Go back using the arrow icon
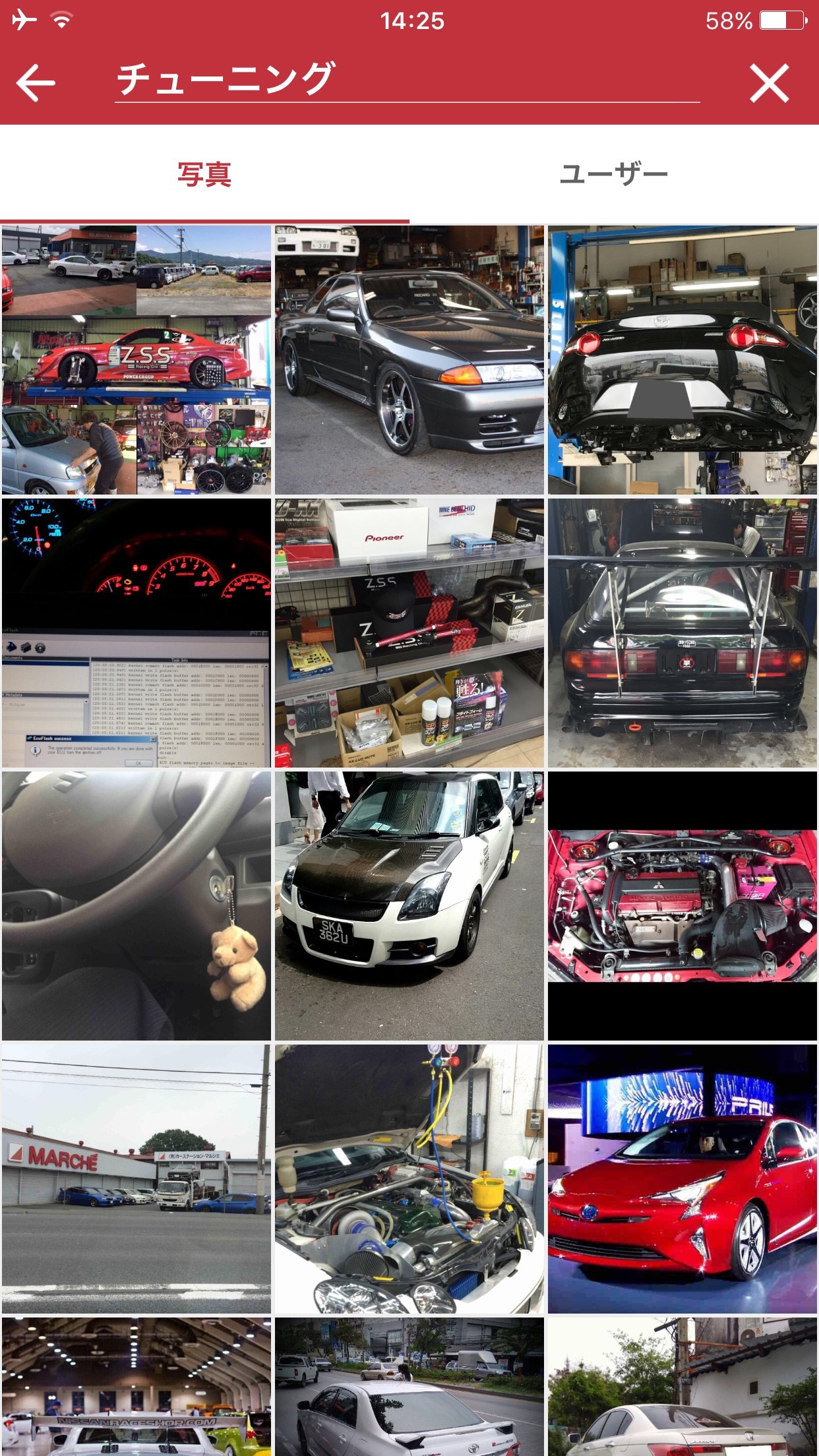 coord(36,82)
